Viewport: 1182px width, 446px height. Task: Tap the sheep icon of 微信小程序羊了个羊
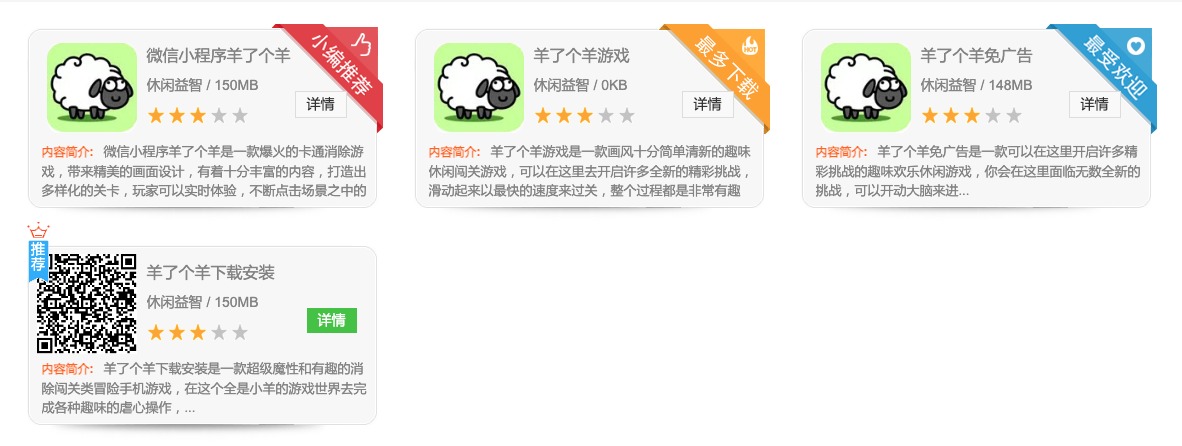click(x=92, y=87)
